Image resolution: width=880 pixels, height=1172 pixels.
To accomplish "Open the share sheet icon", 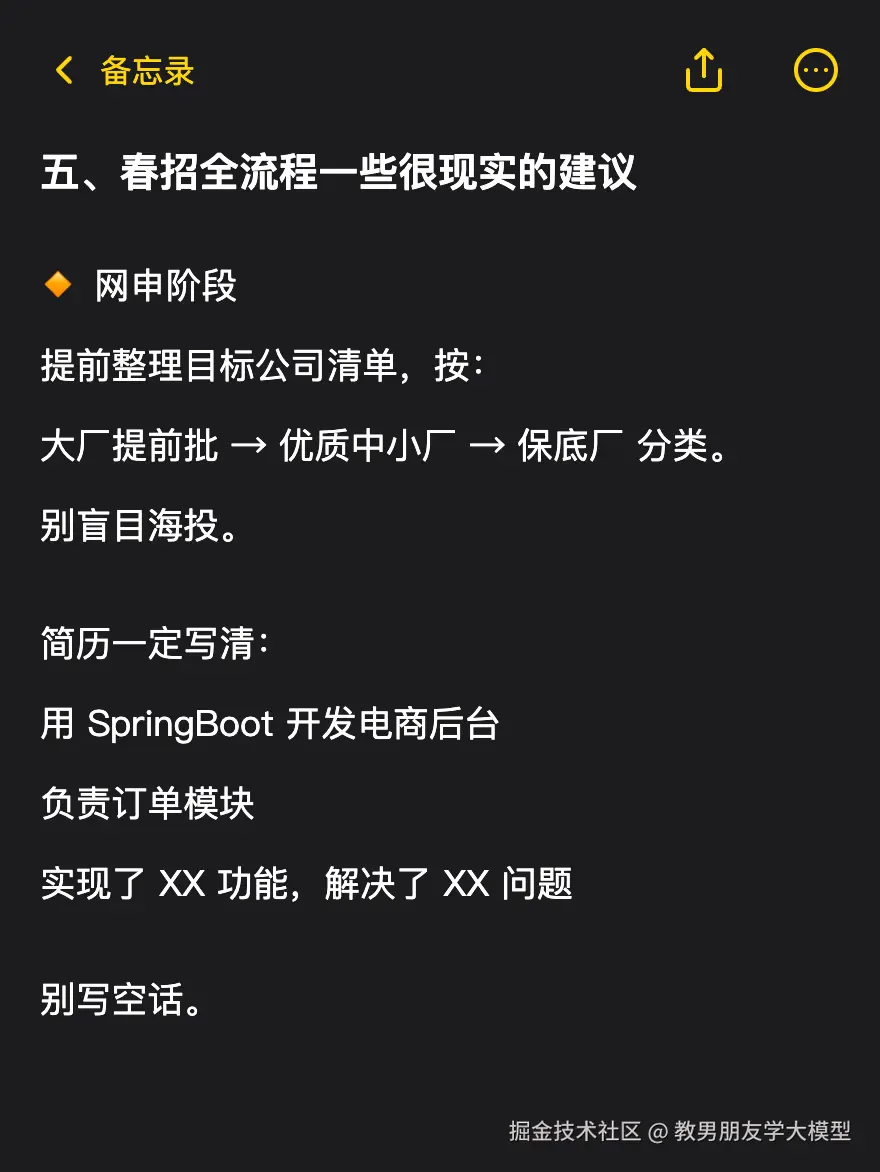I will pos(703,70).
